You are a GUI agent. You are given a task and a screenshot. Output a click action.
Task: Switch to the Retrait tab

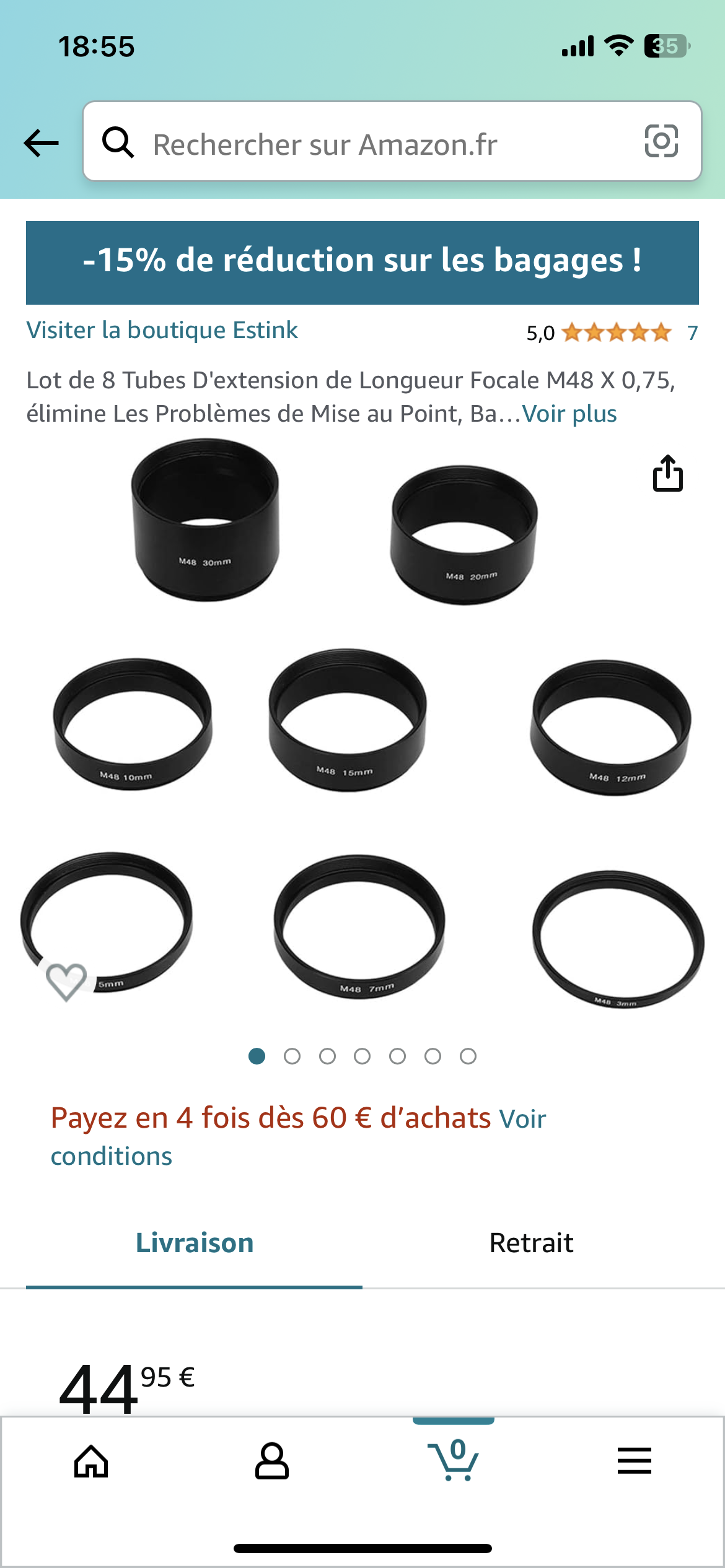[x=531, y=1243]
